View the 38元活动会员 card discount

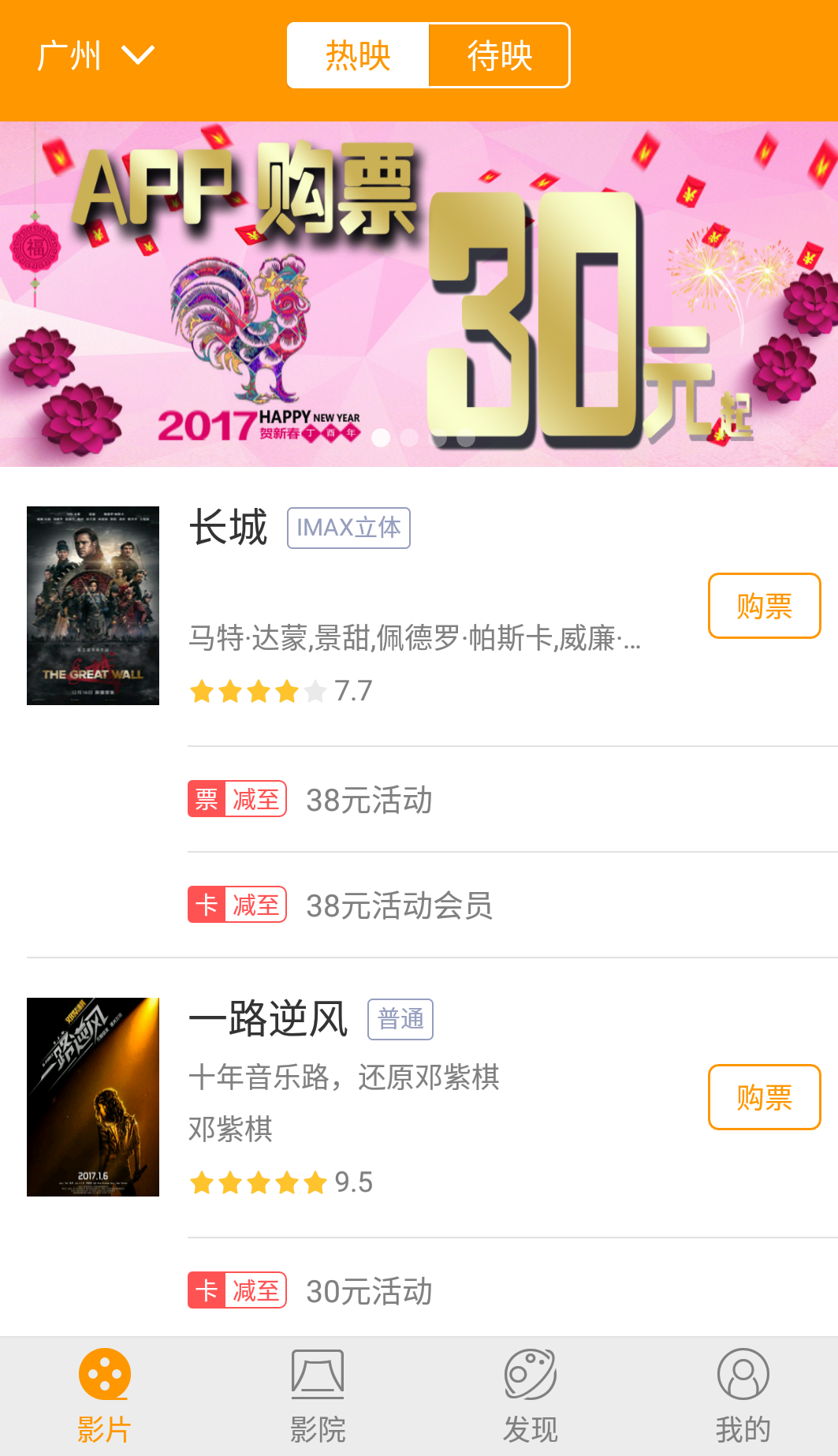point(398,905)
